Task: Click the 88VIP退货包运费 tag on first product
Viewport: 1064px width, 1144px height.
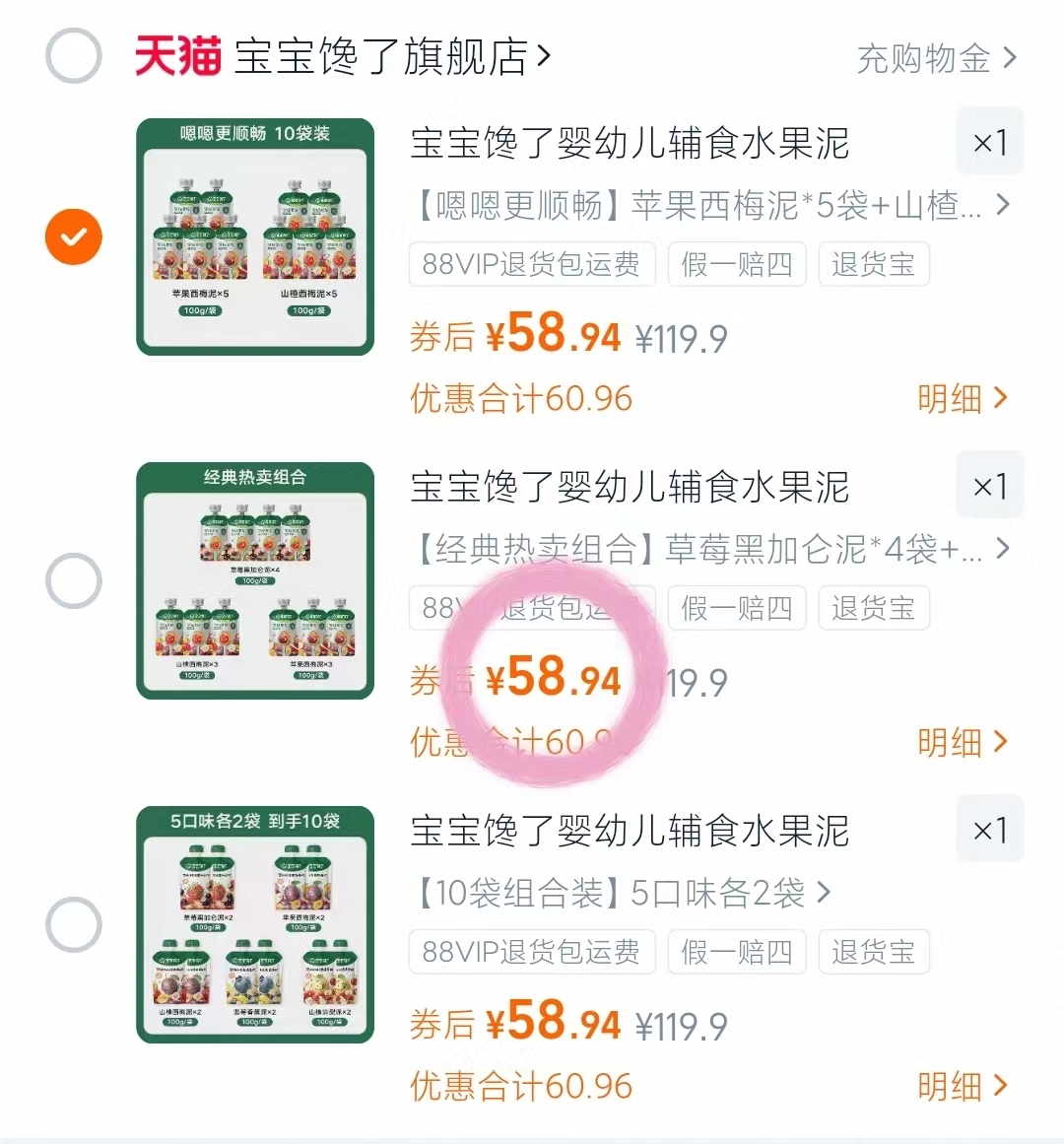Action: pos(531,264)
